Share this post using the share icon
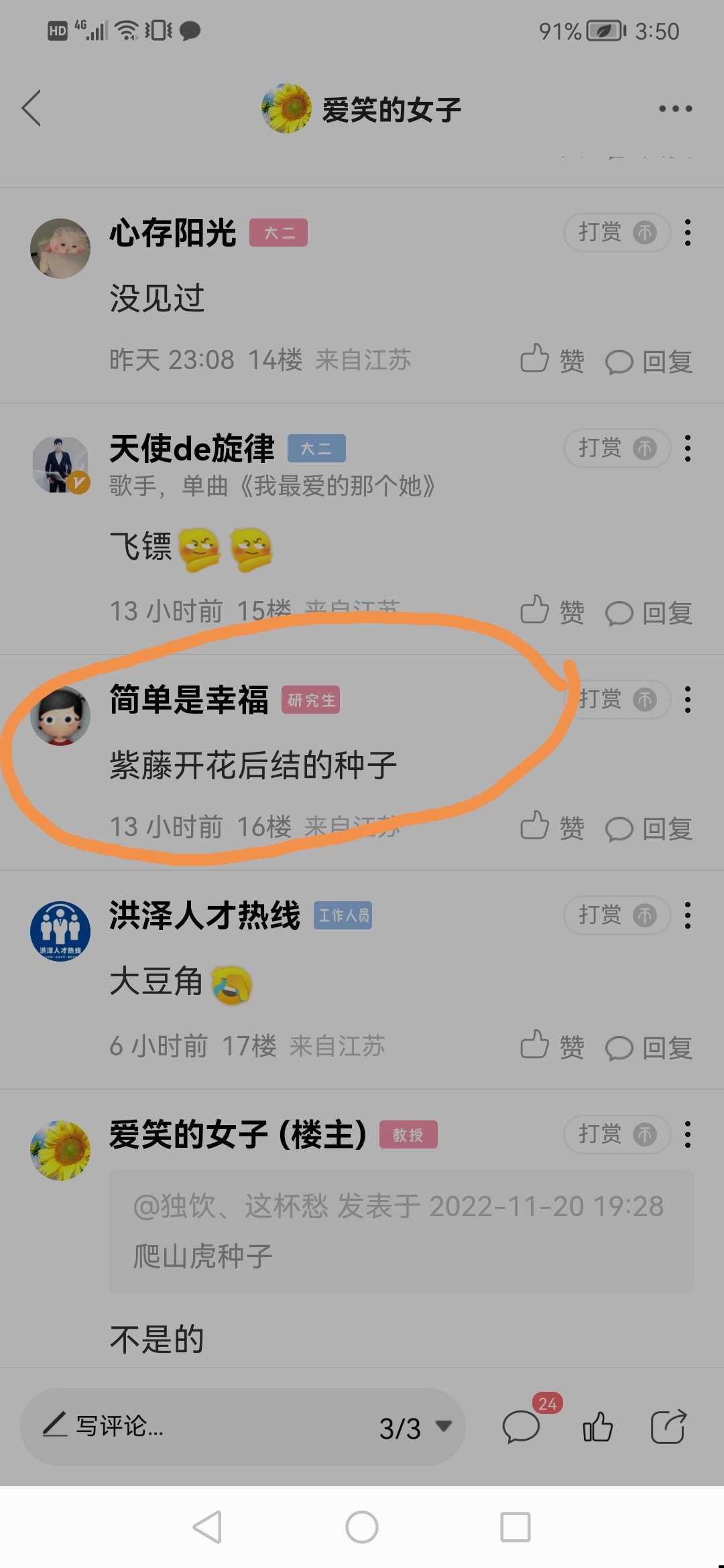The height and width of the screenshot is (1568, 724). [x=668, y=1426]
